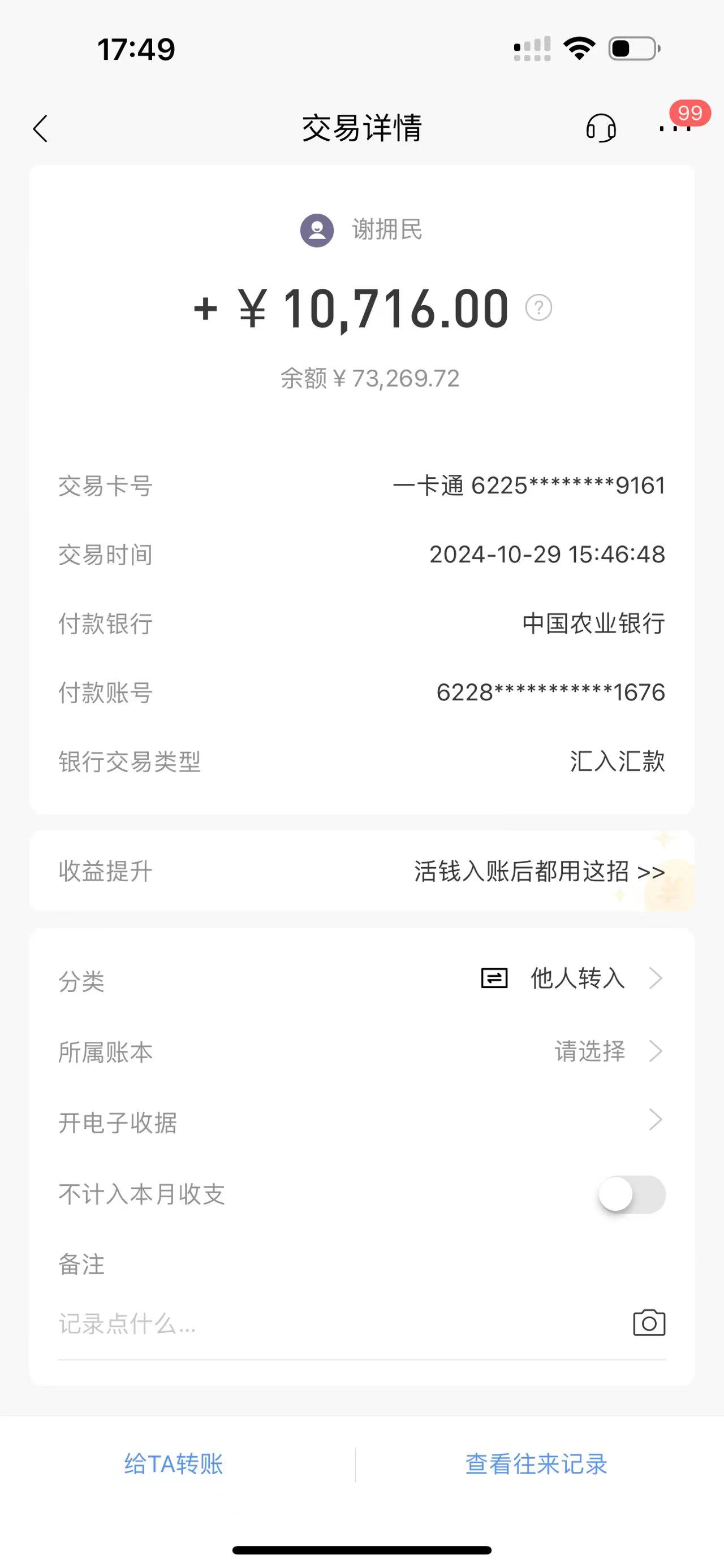Change the 分类 category 他人转入
Image resolution: width=724 pixels, height=1568 pixels.
point(361,979)
